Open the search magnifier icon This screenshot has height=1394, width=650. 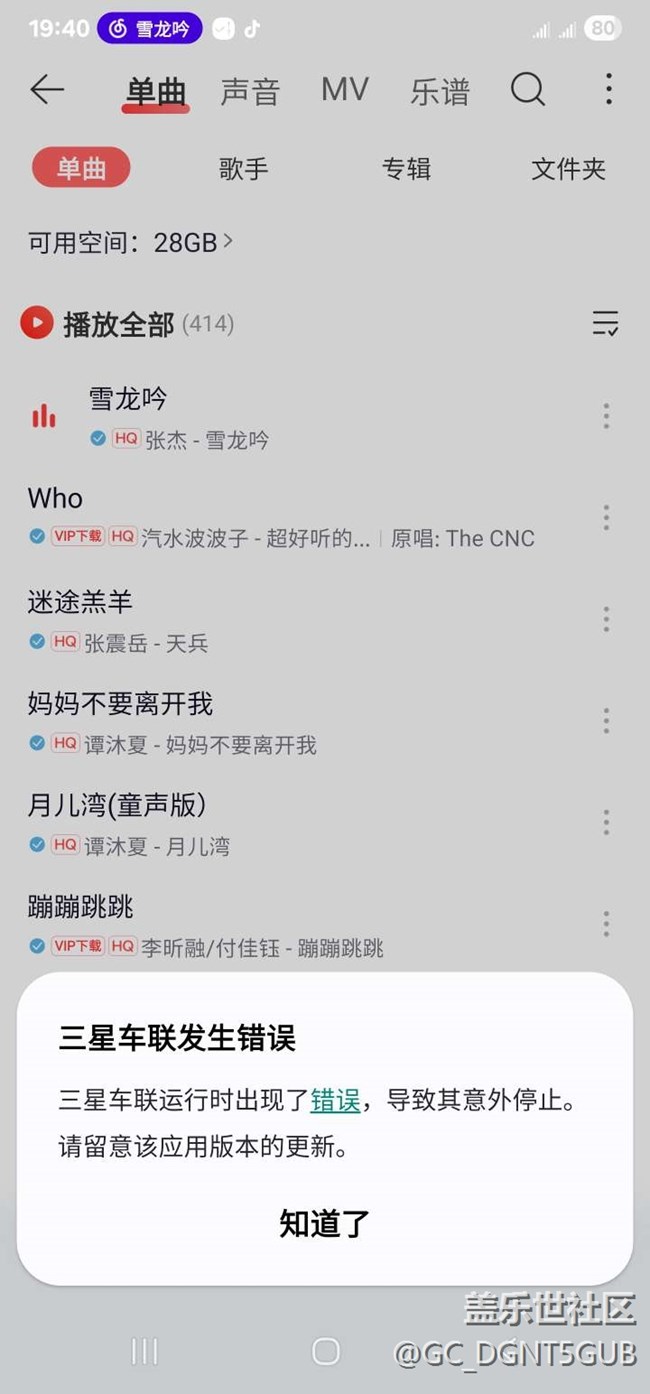coord(528,90)
